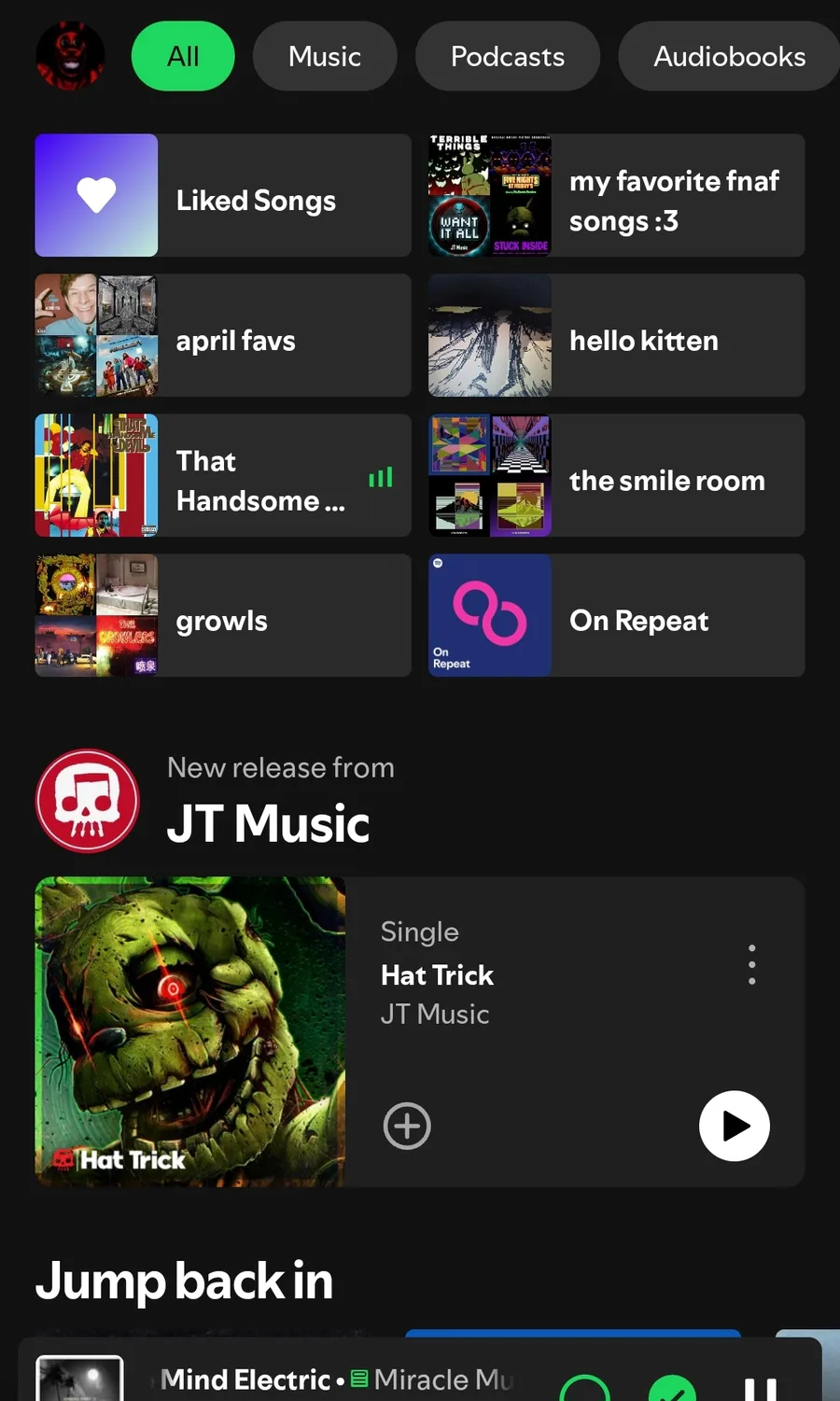Open the smile room playlist
Image resolution: width=840 pixels, height=1401 pixels.
point(616,476)
